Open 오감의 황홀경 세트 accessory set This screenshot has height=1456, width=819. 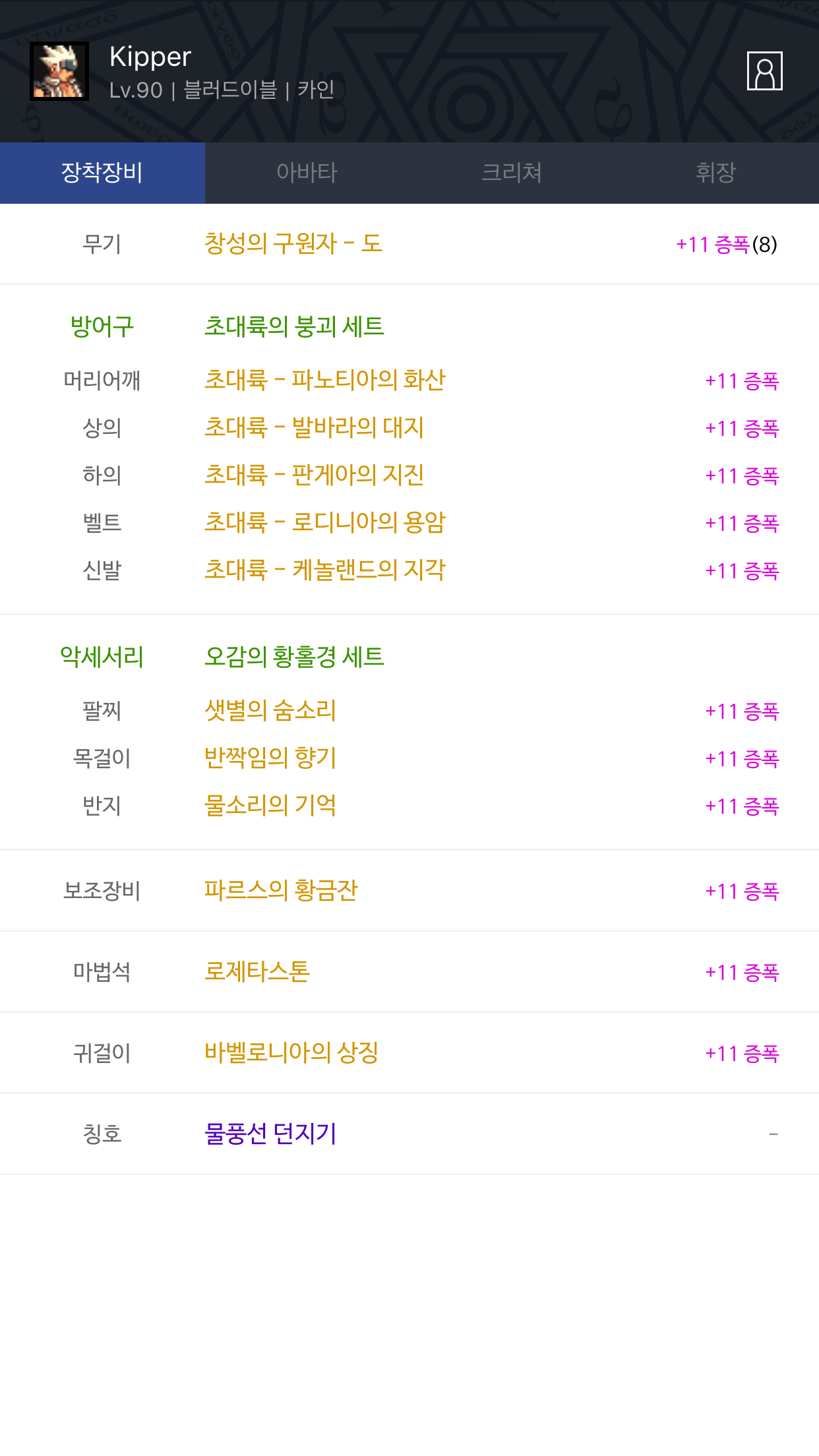(294, 657)
